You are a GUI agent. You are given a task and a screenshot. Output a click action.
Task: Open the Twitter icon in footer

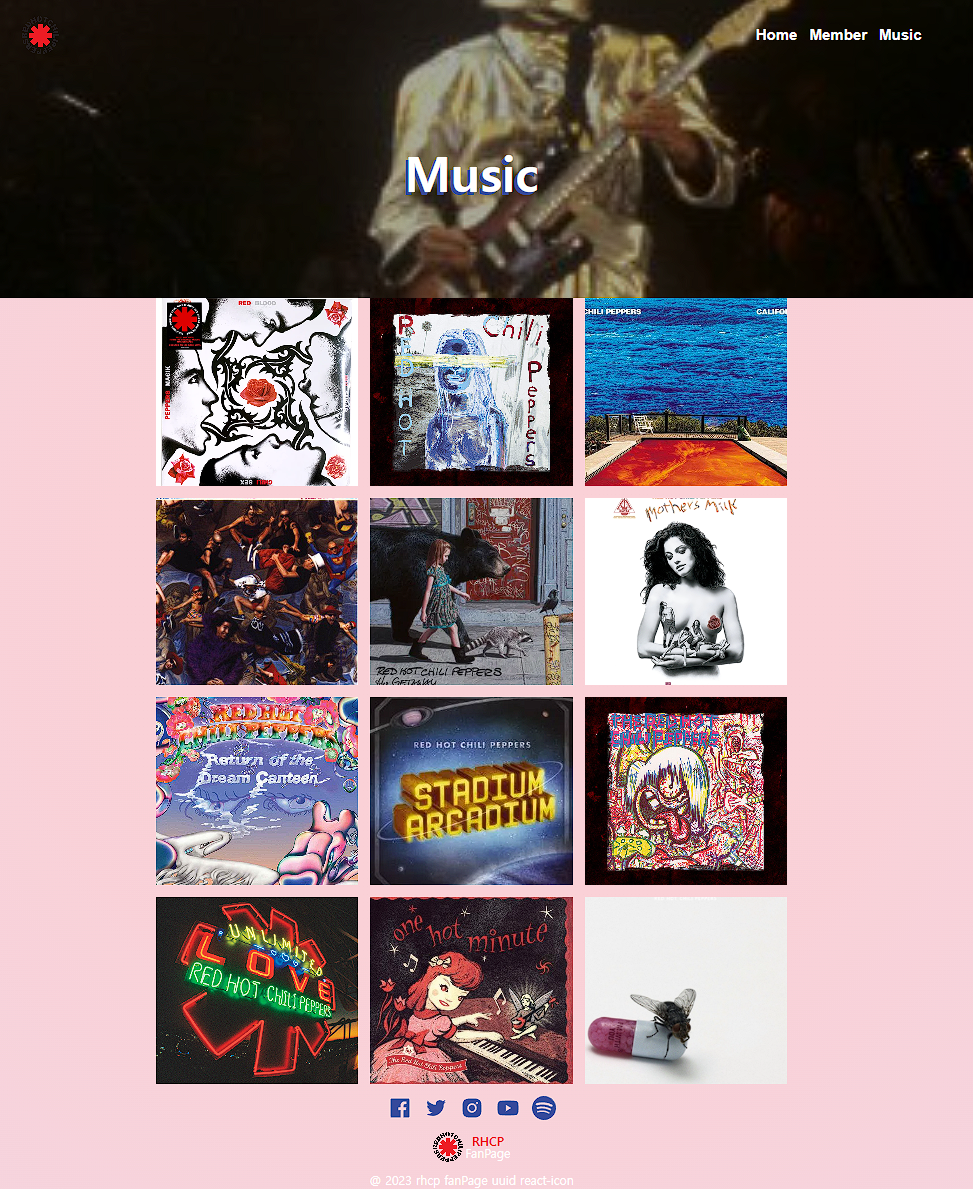[x=436, y=1108]
